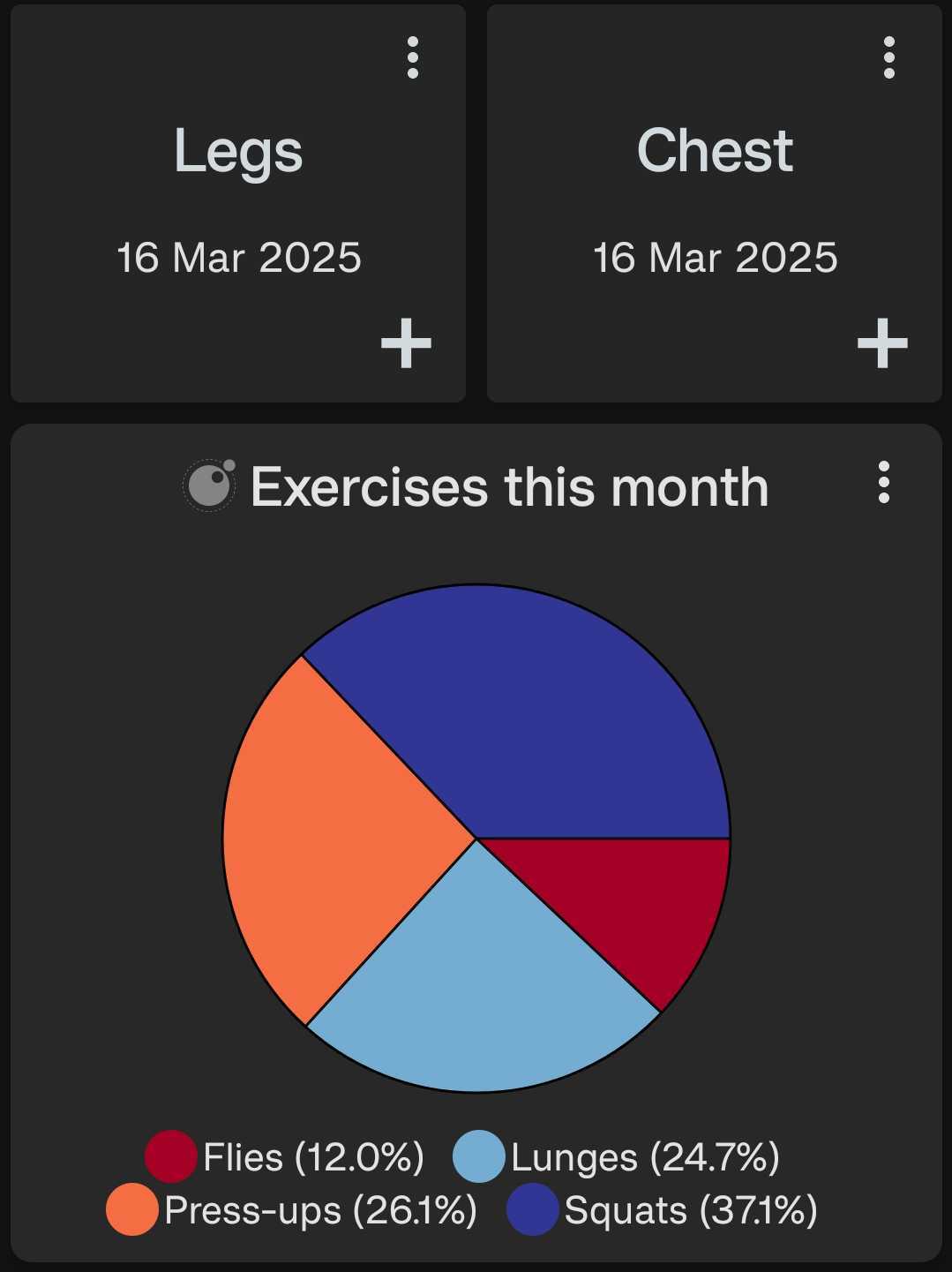
Task: Open the Exercises this month chart menu
Action: (883, 483)
